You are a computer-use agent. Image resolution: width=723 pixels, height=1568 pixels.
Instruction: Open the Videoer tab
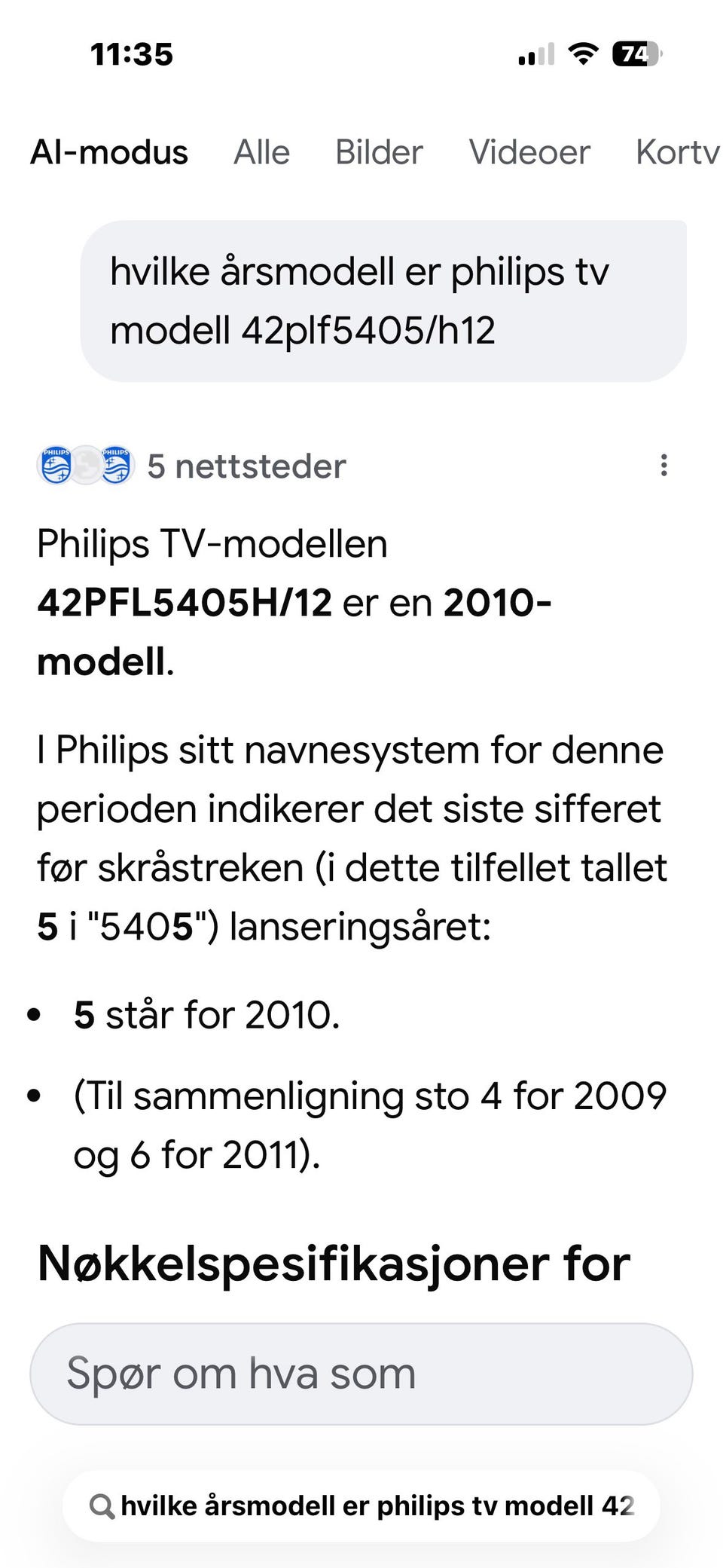(x=530, y=151)
